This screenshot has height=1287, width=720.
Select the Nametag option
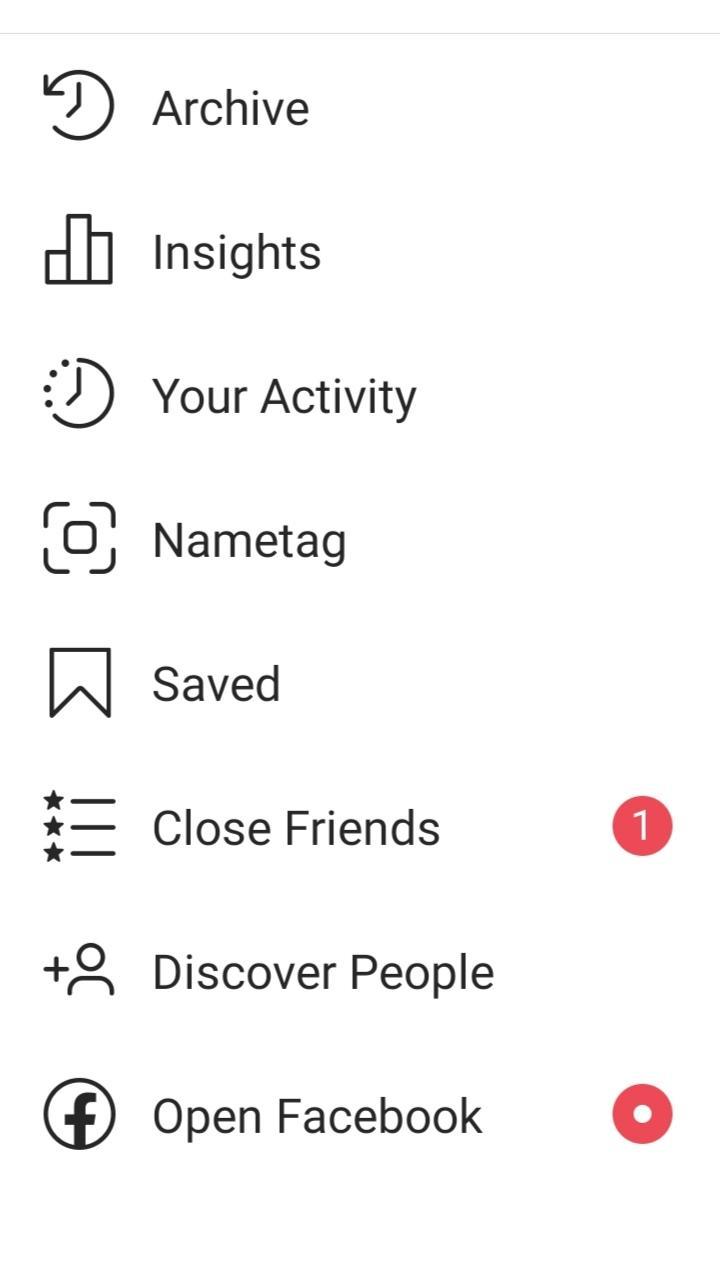(x=249, y=541)
